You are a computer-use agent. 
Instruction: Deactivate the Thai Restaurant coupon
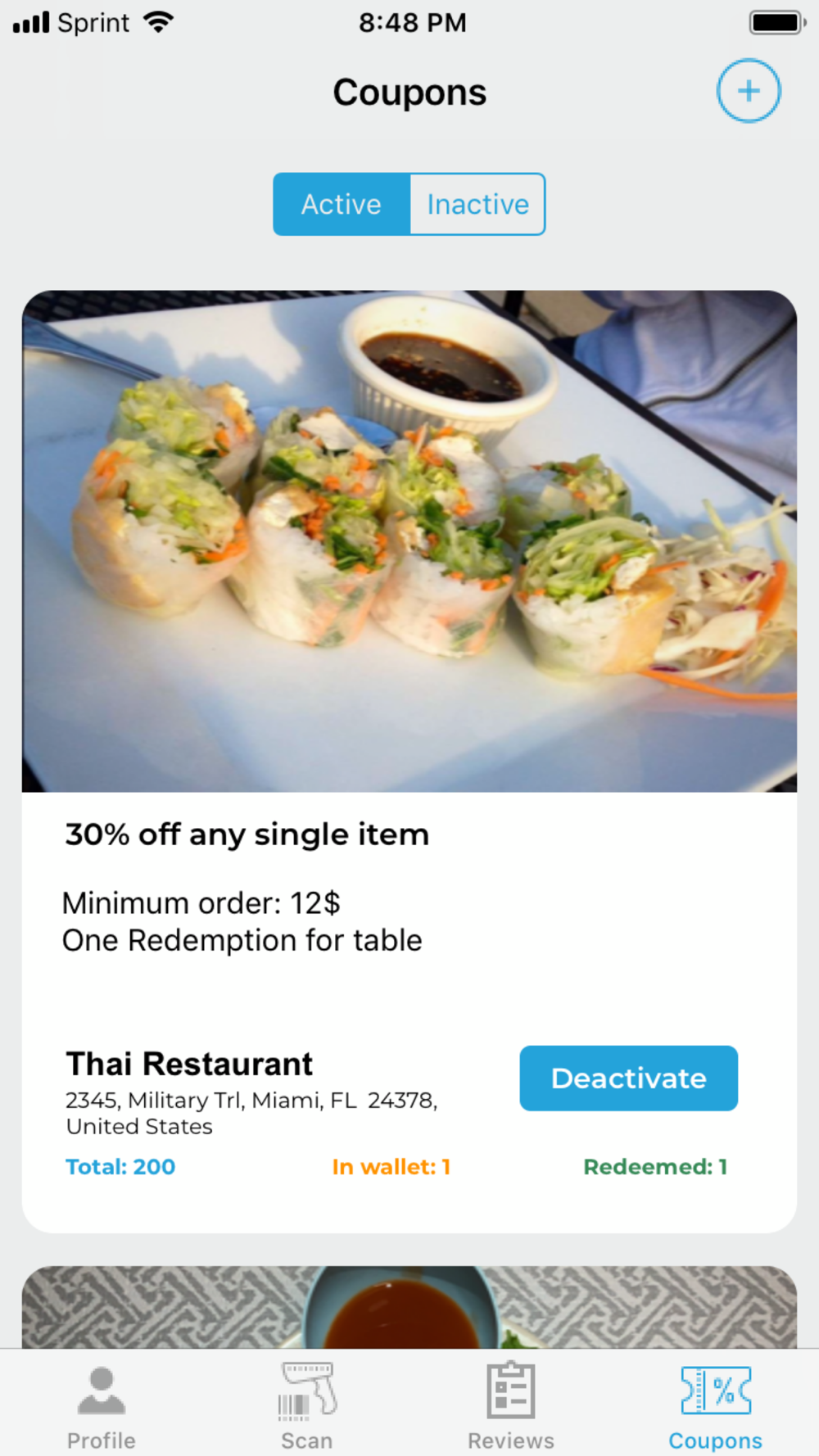tap(628, 1078)
